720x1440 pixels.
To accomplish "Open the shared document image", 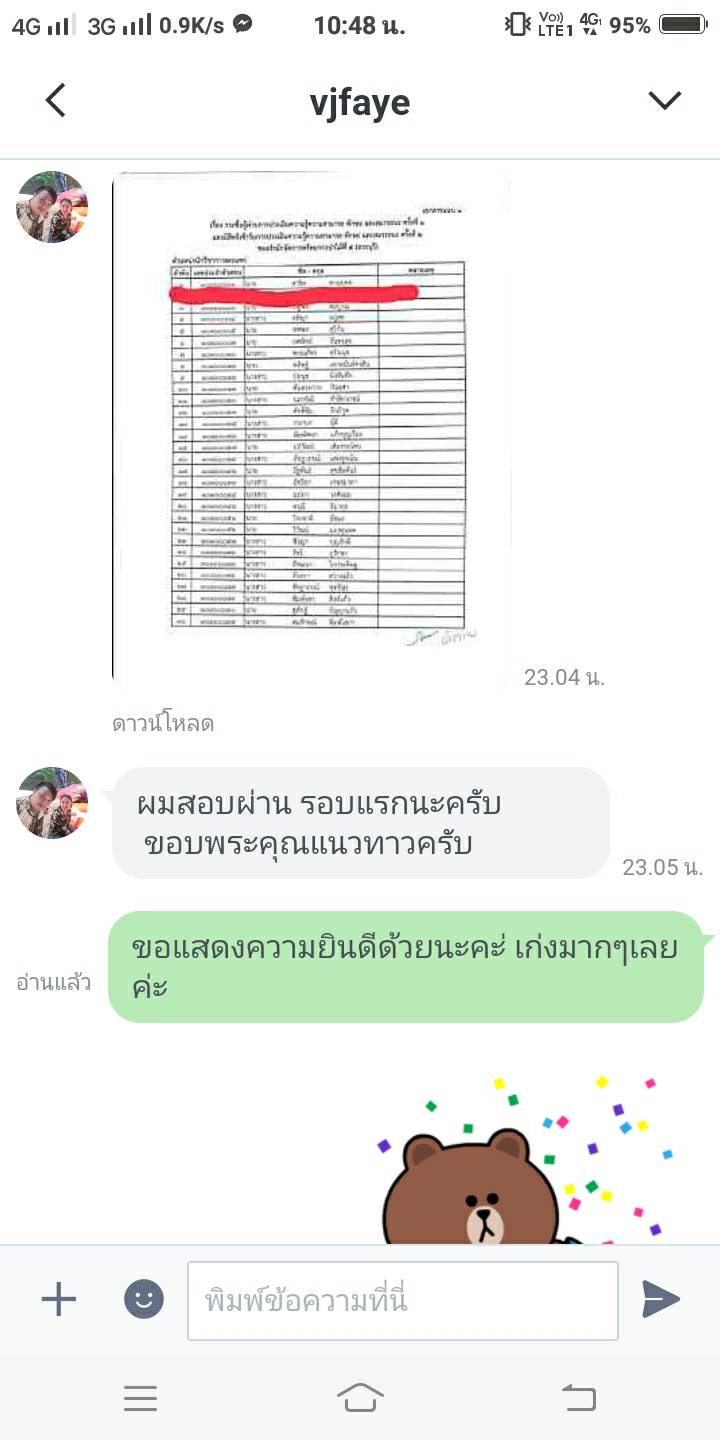I will pos(312,430).
